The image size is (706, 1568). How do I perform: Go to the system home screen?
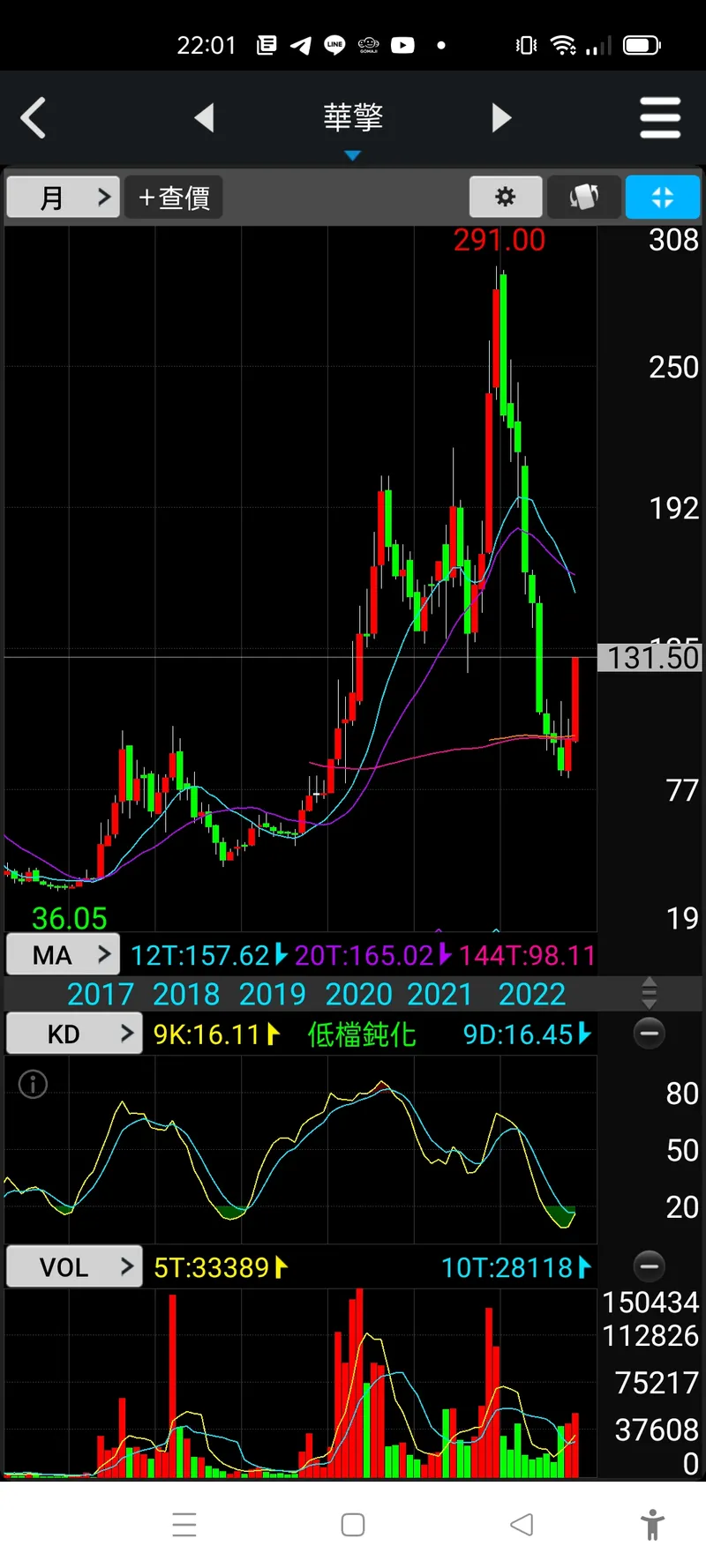click(353, 1525)
